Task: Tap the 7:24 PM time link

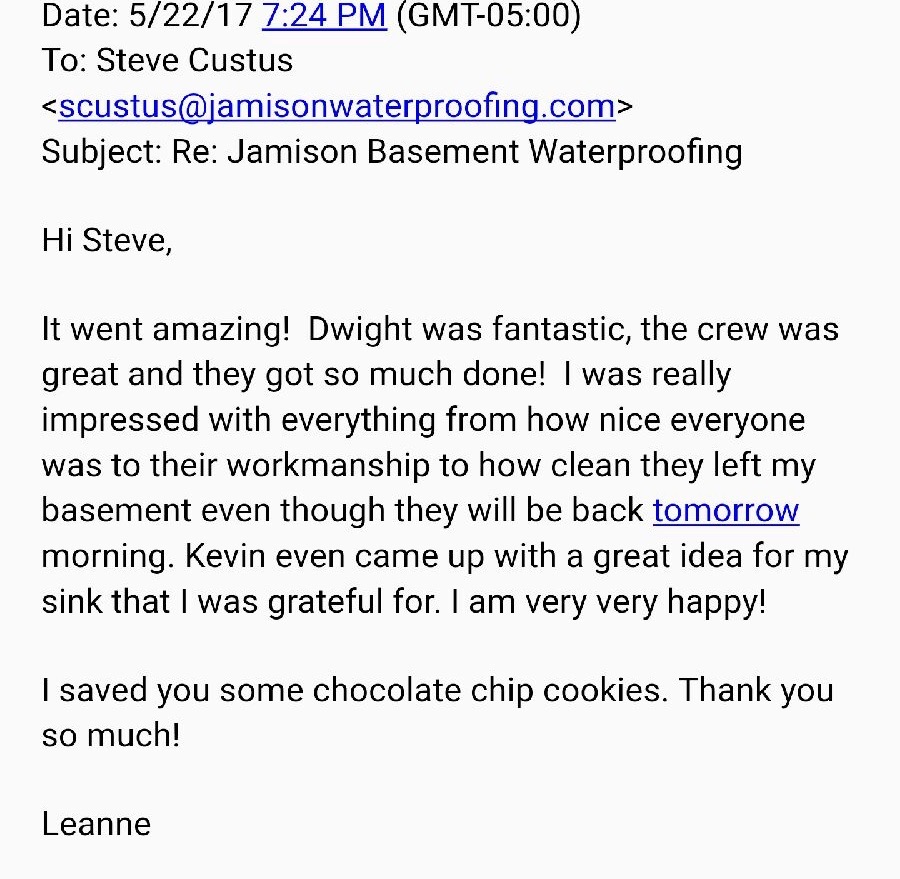Action: tap(324, 16)
